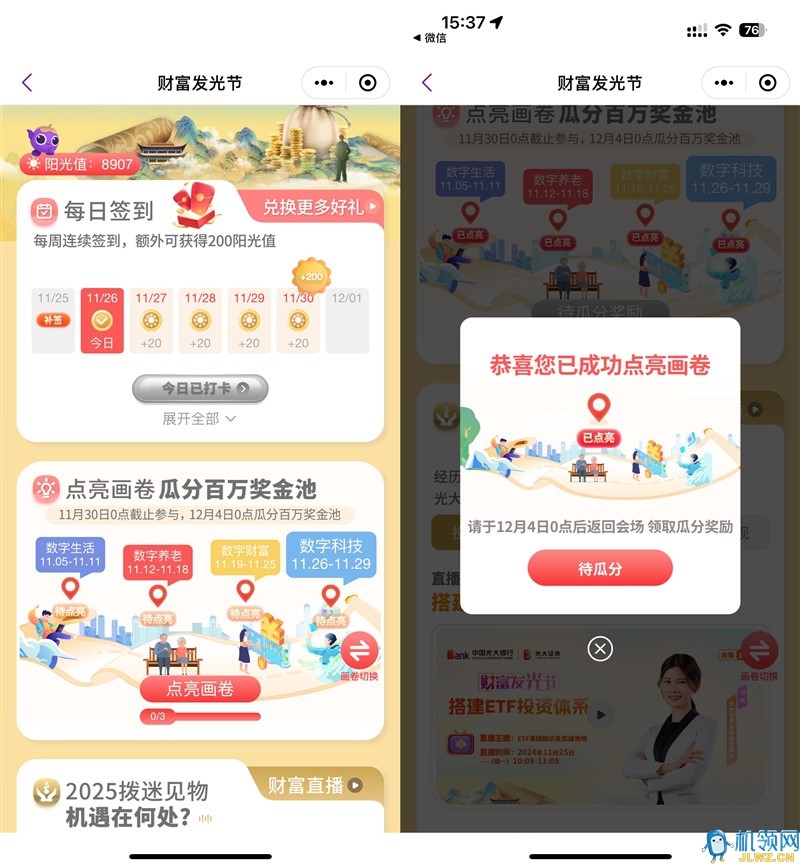Tap 补签 to make up the 11/25 sign-in
Screen dimensions: 800x867
pyautogui.click(x=53, y=321)
